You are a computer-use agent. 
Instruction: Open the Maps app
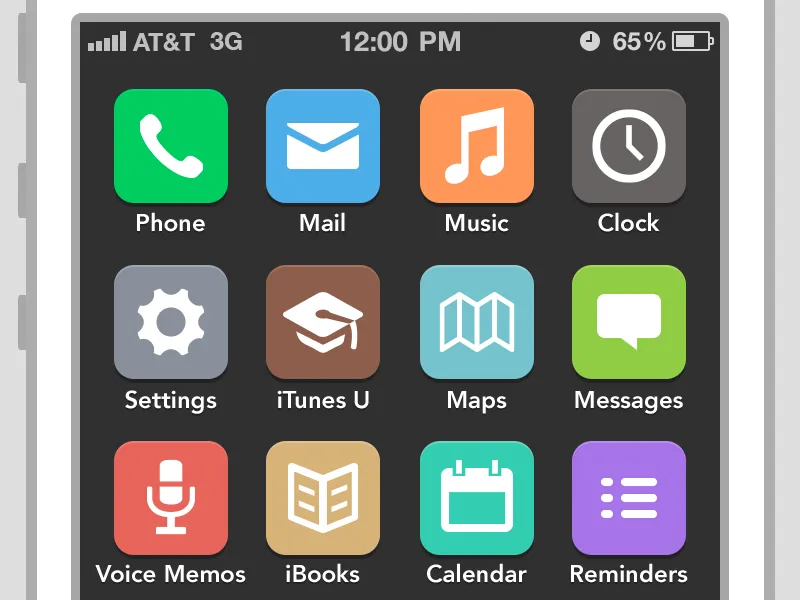coord(477,322)
